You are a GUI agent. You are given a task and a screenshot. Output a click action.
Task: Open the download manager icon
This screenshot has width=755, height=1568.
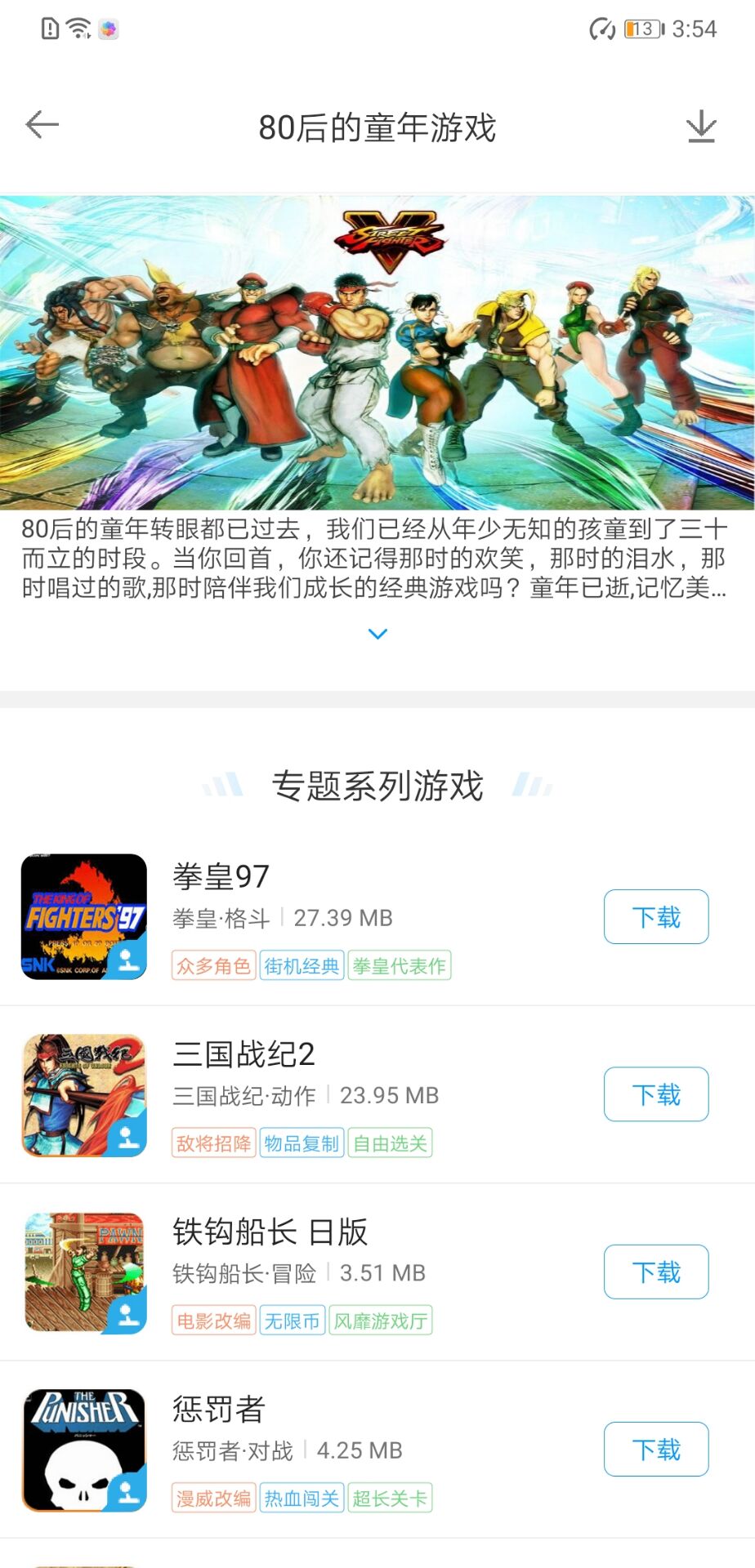click(x=701, y=127)
